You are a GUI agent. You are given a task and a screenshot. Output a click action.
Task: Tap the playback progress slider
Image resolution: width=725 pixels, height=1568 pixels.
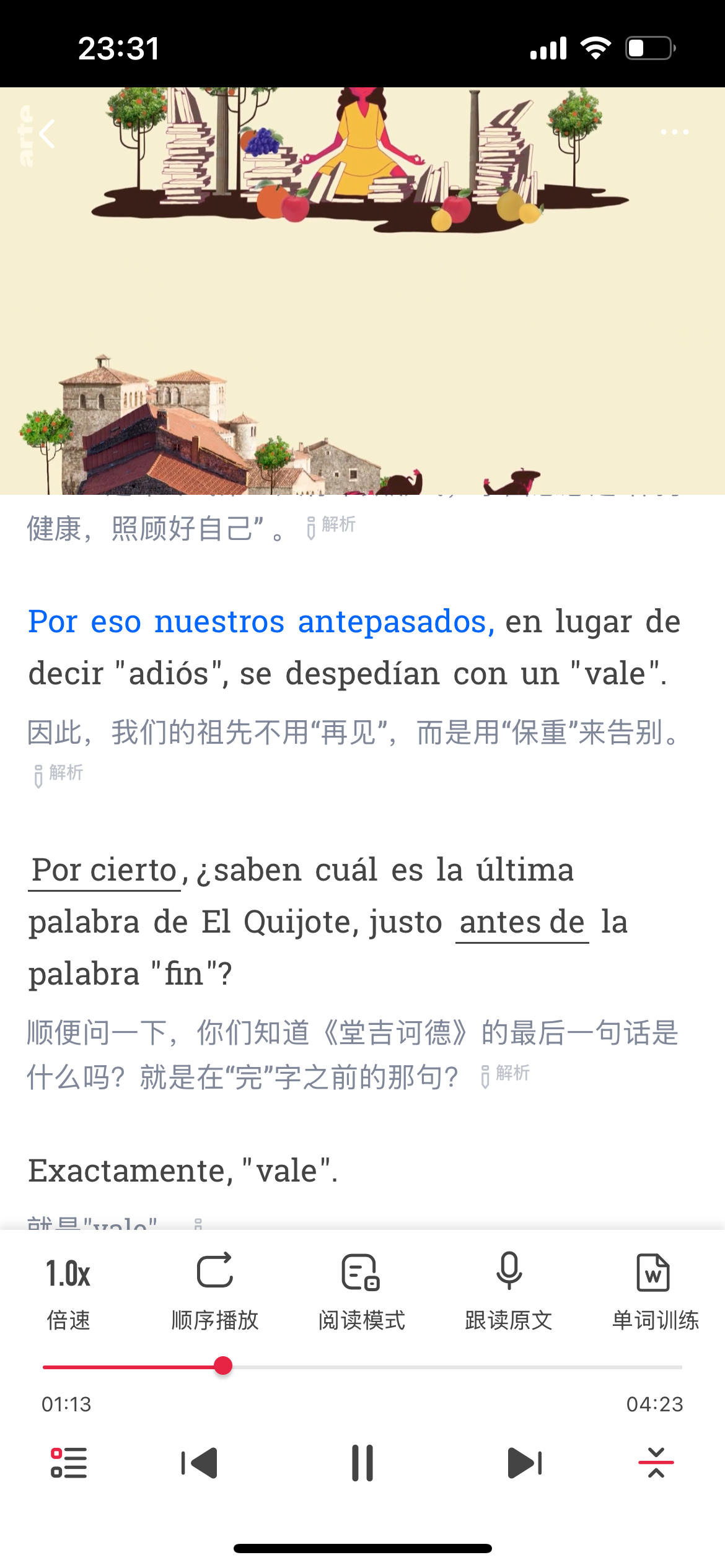[x=362, y=1366]
